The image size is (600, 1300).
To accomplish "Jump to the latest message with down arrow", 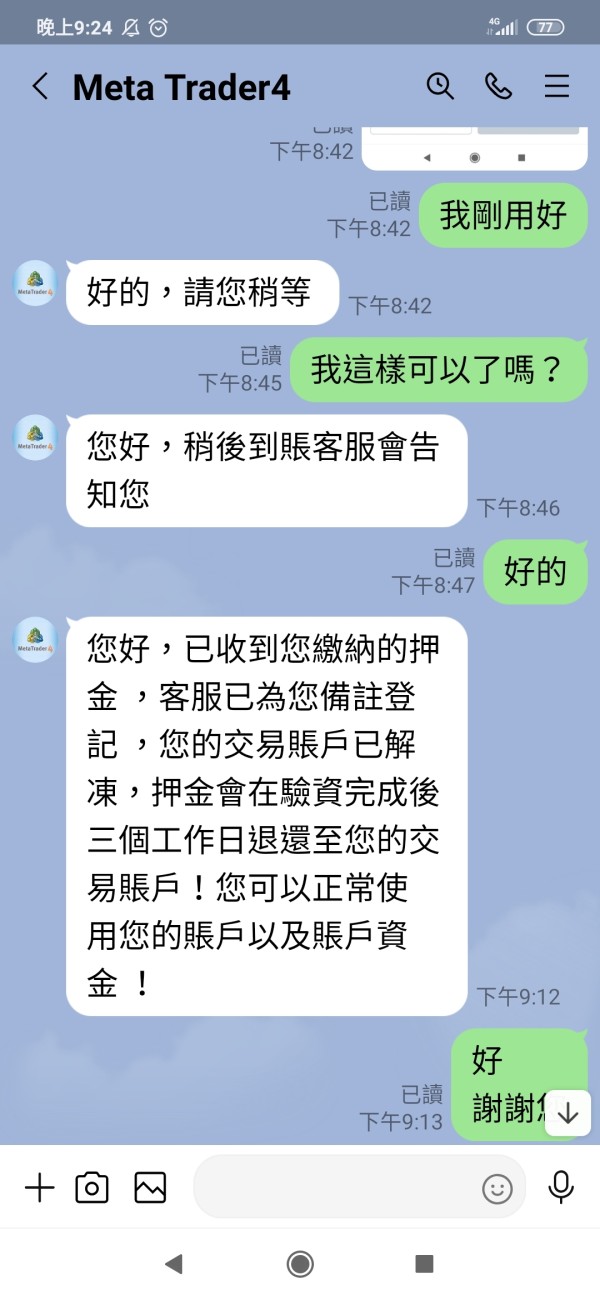I will coord(568,1113).
